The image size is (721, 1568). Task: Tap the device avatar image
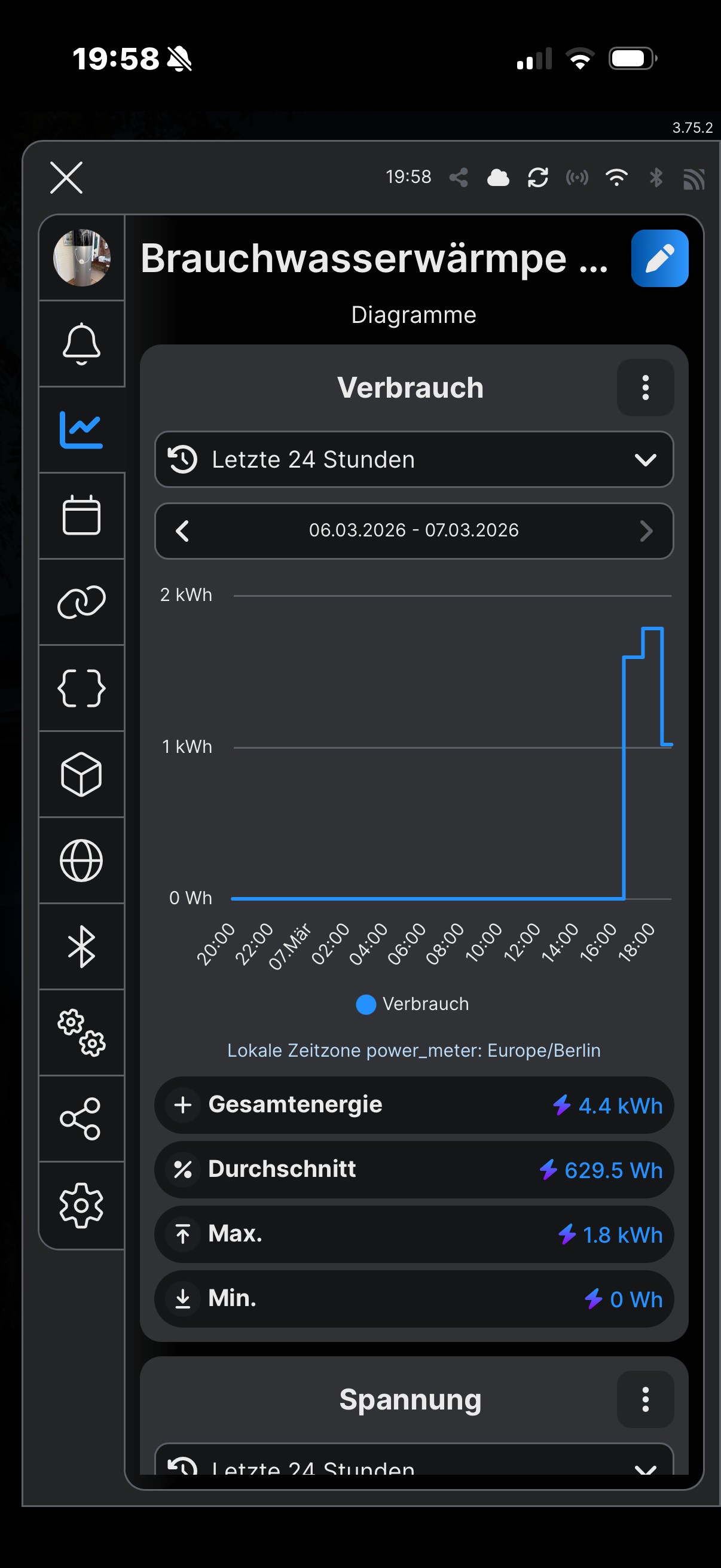tap(81, 258)
